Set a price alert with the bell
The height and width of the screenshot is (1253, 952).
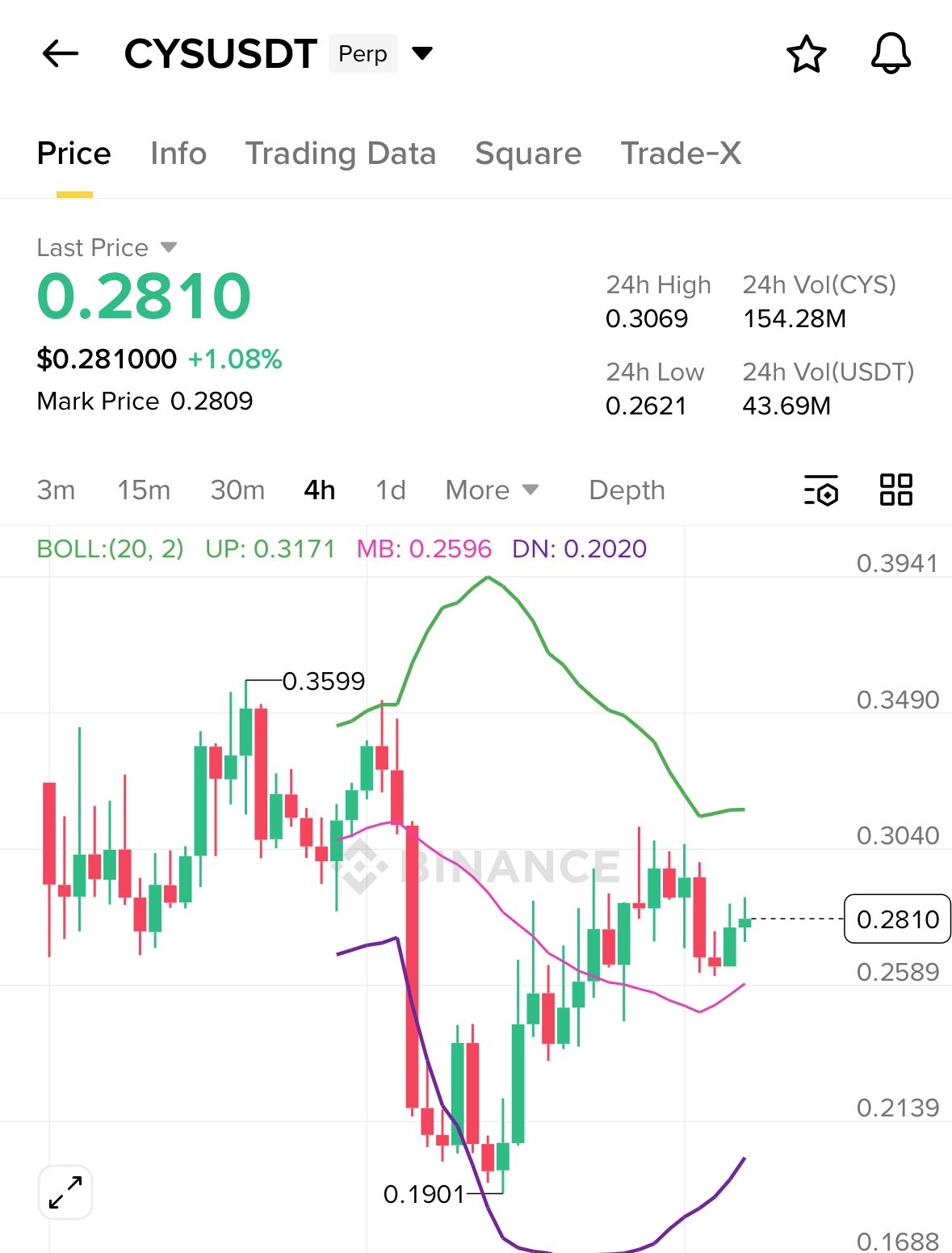[891, 54]
